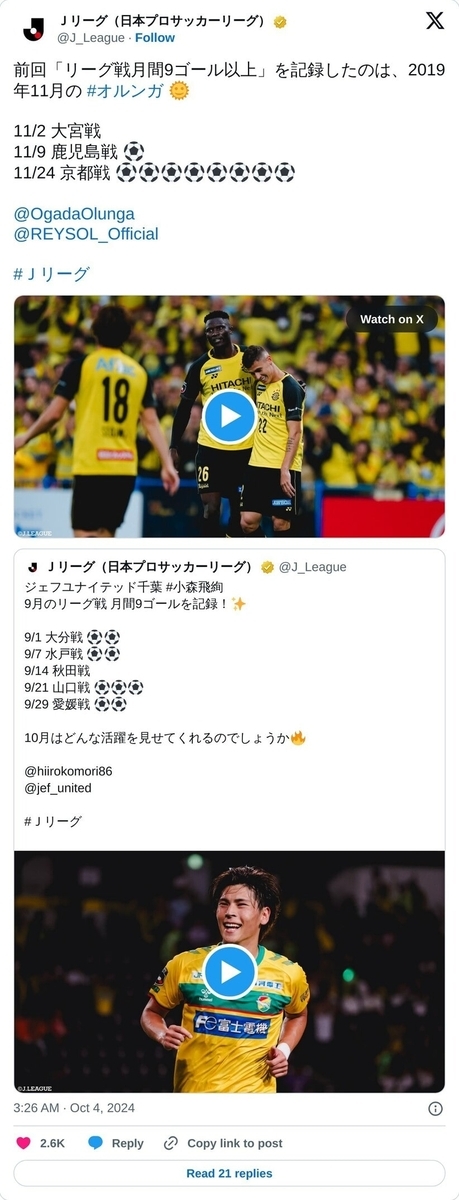The width and height of the screenshot is (459, 1200).
Task: Open the post info icon
Action: click(x=435, y=1108)
